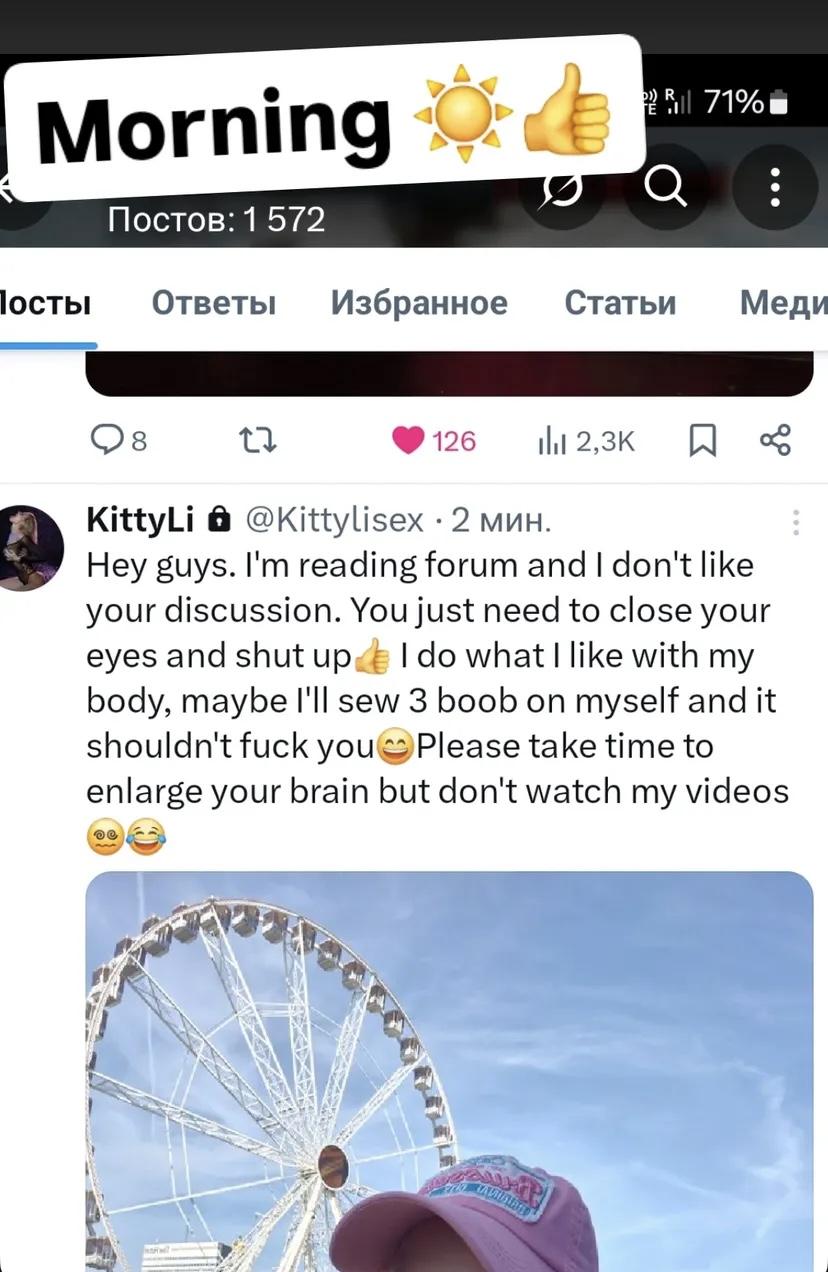The height and width of the screenshot is (1272, 828).
Task: Share the post with 126 likes
Action: point(775,440)
